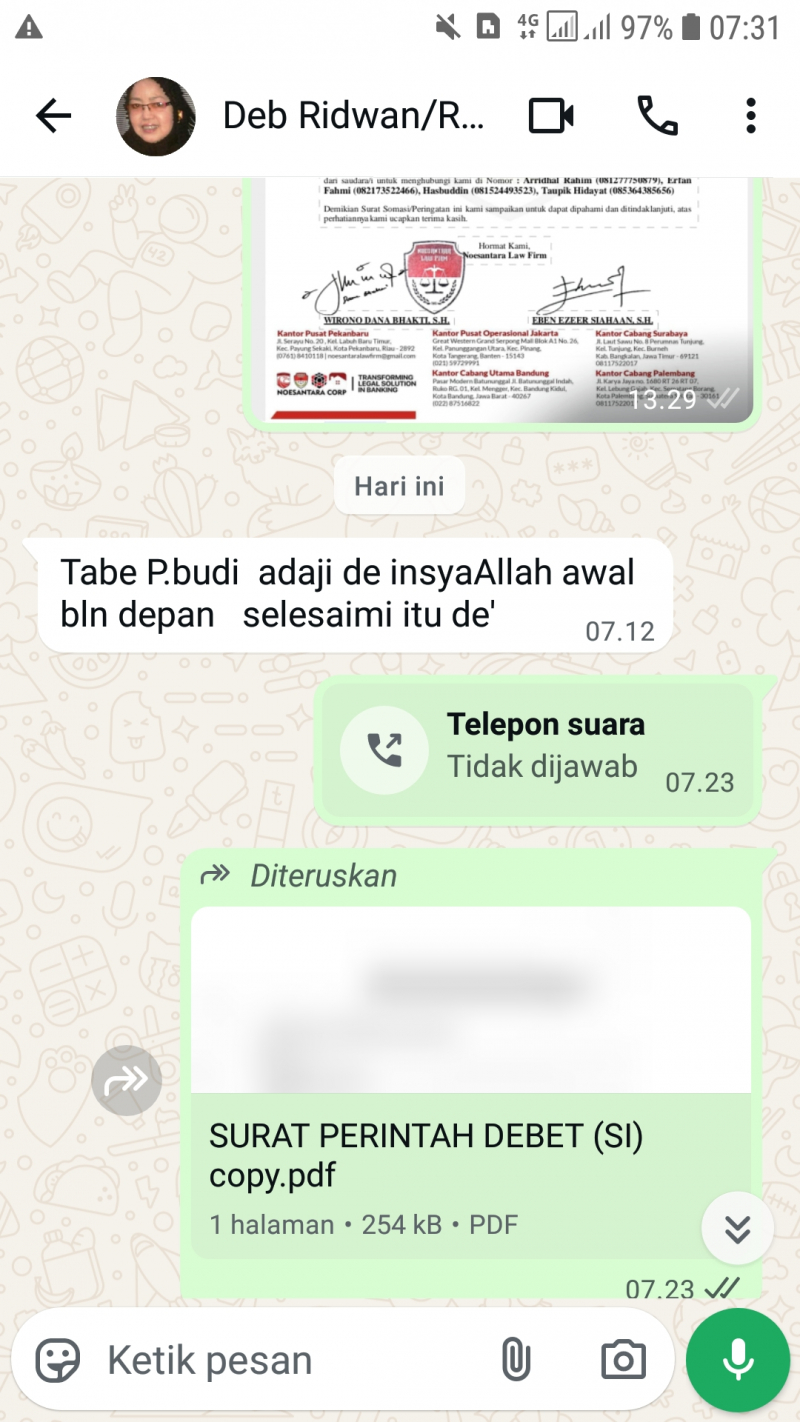Start a voice call with Deb Ridwan
The image size is (800, 1422).
pyautogui.click(x=657, y=117)
